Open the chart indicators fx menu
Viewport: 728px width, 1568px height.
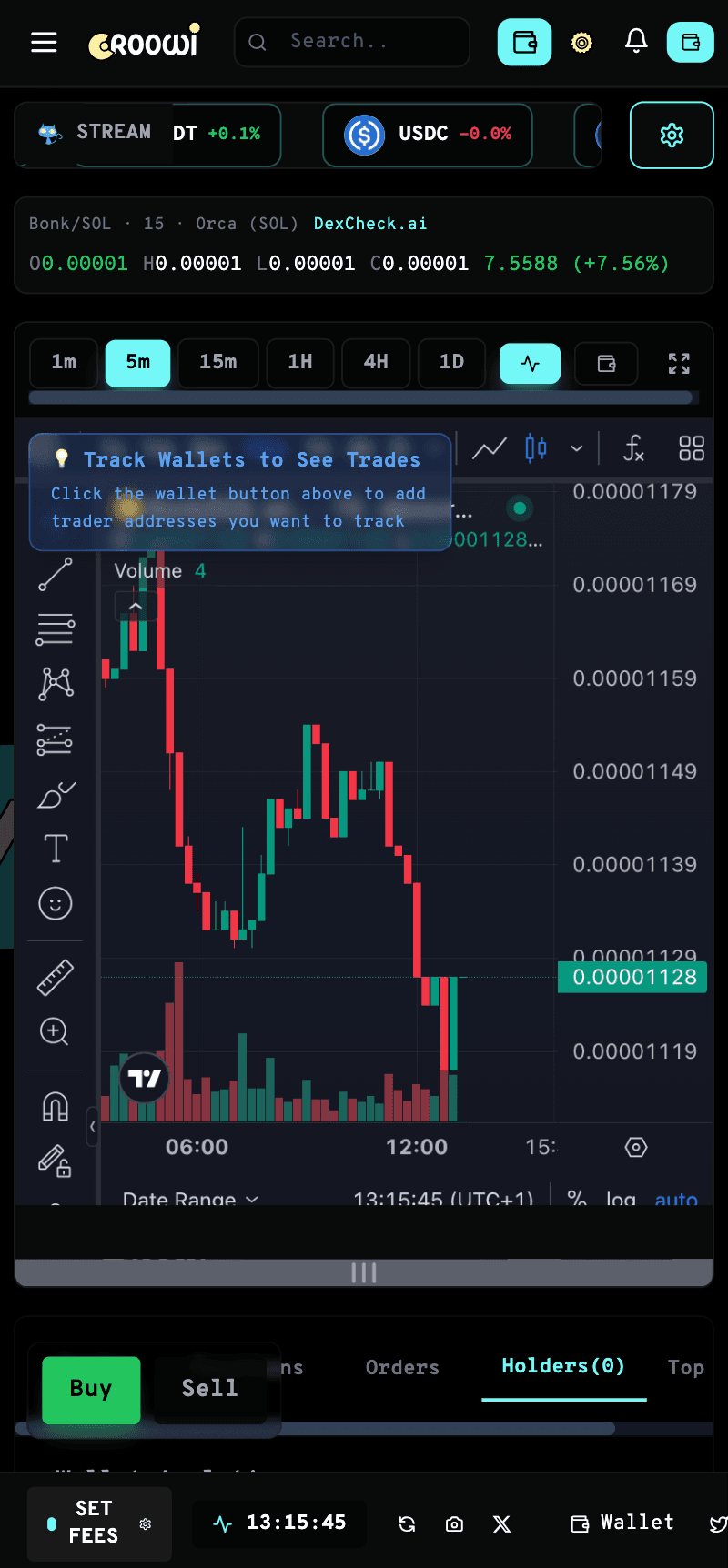633,448
